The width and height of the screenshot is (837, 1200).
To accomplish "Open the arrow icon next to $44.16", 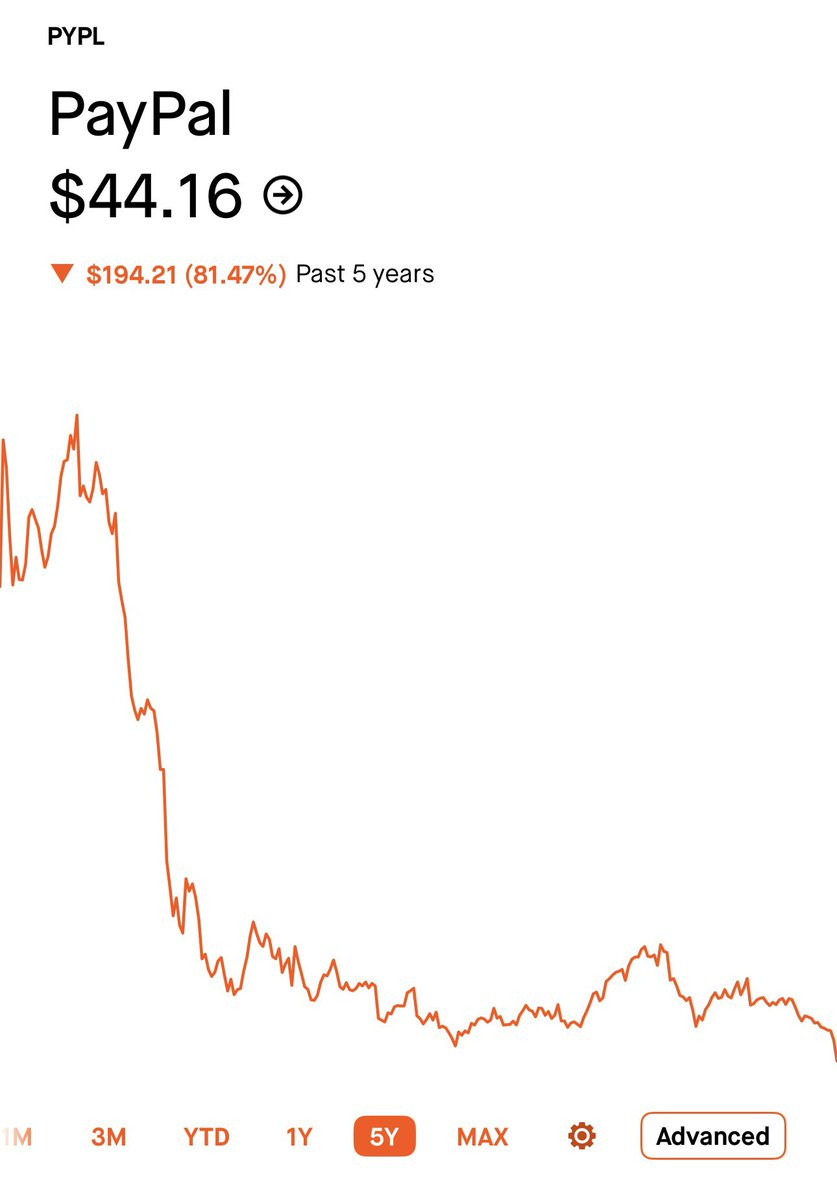I will [x=283, y=195].
